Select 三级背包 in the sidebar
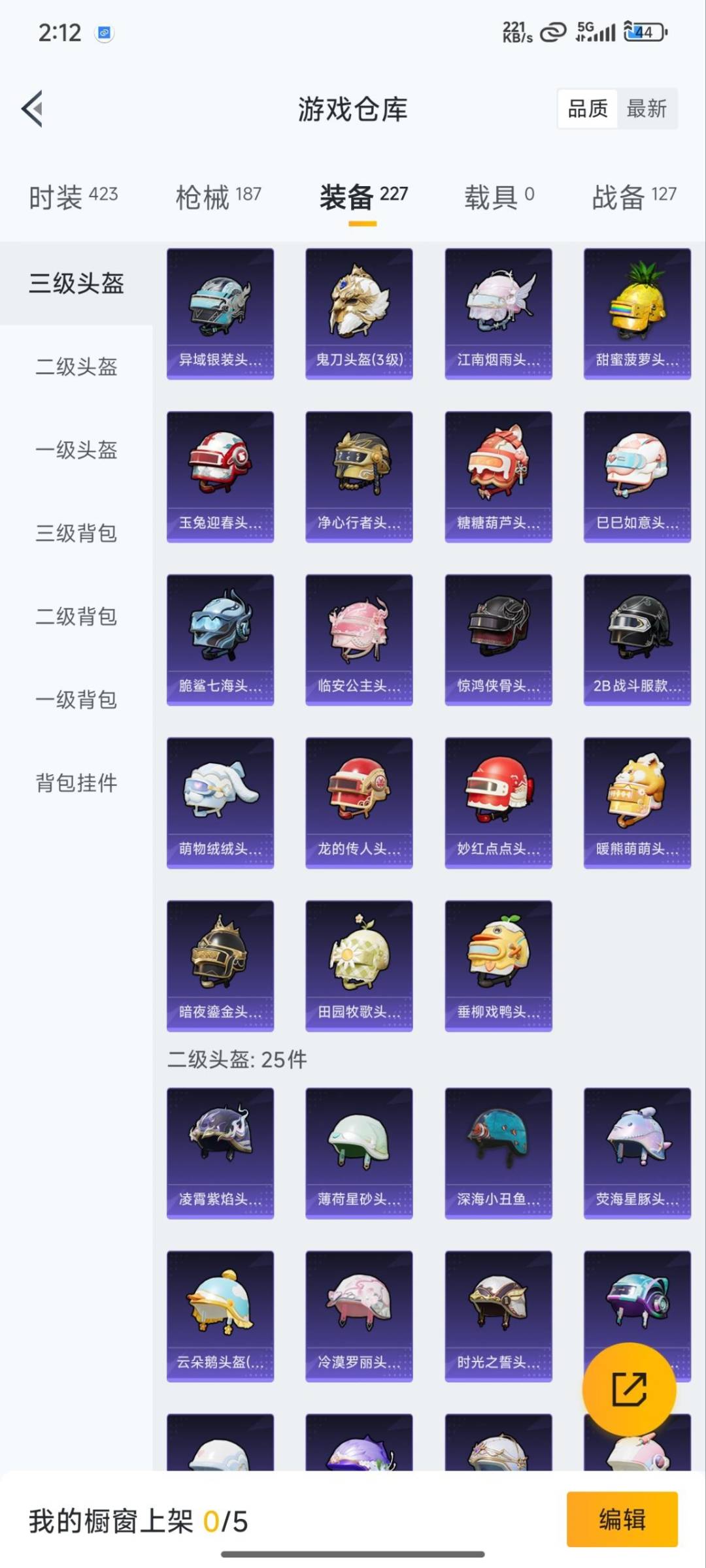The height and width of the screenshot is (1568, 706). pyautogui.click(x=76, y=532)
